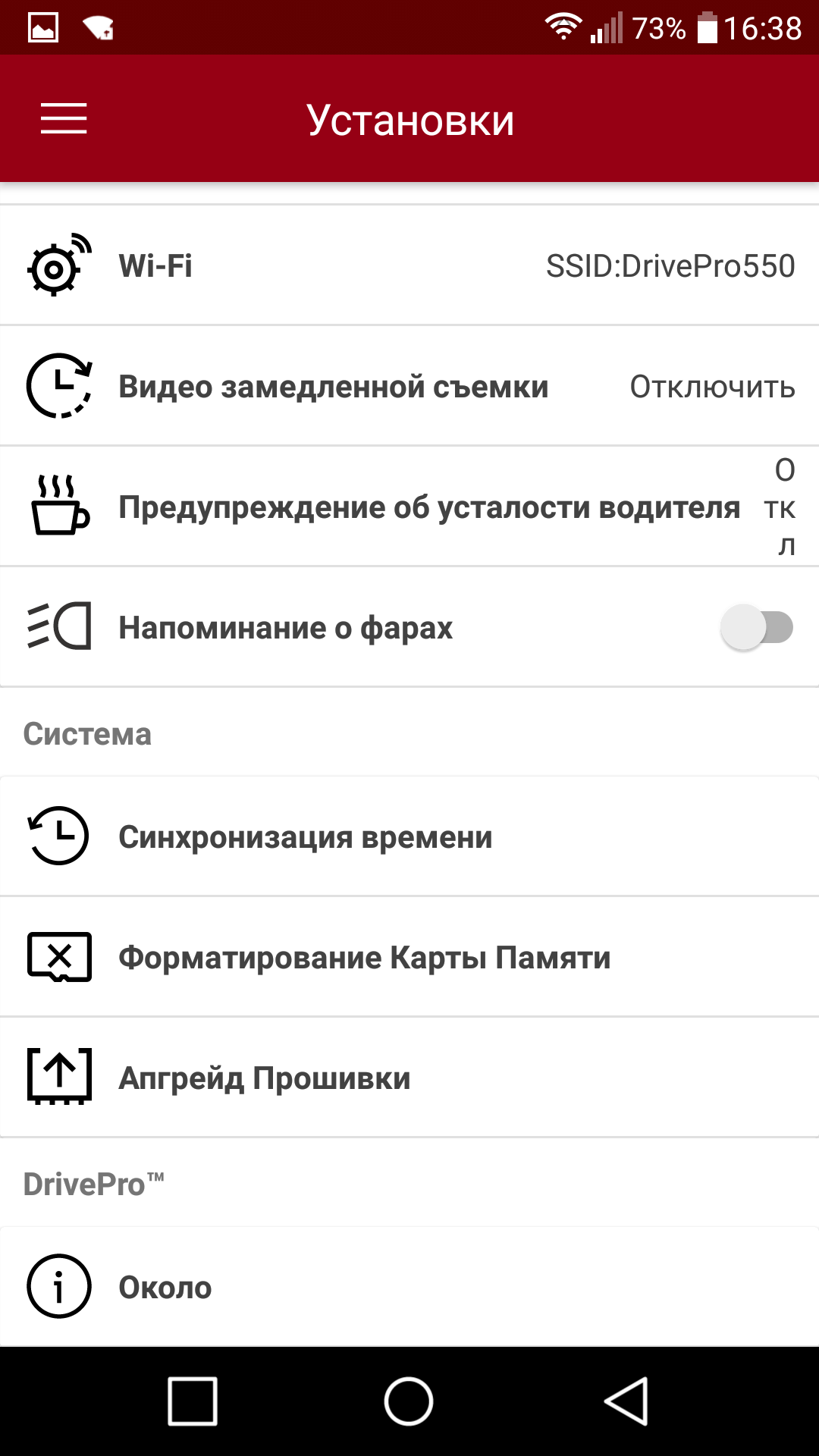This screenshot has height=1456, width=819.
Task: Toggle the Напоминание о фарах switch
Action: click(756, 628)
